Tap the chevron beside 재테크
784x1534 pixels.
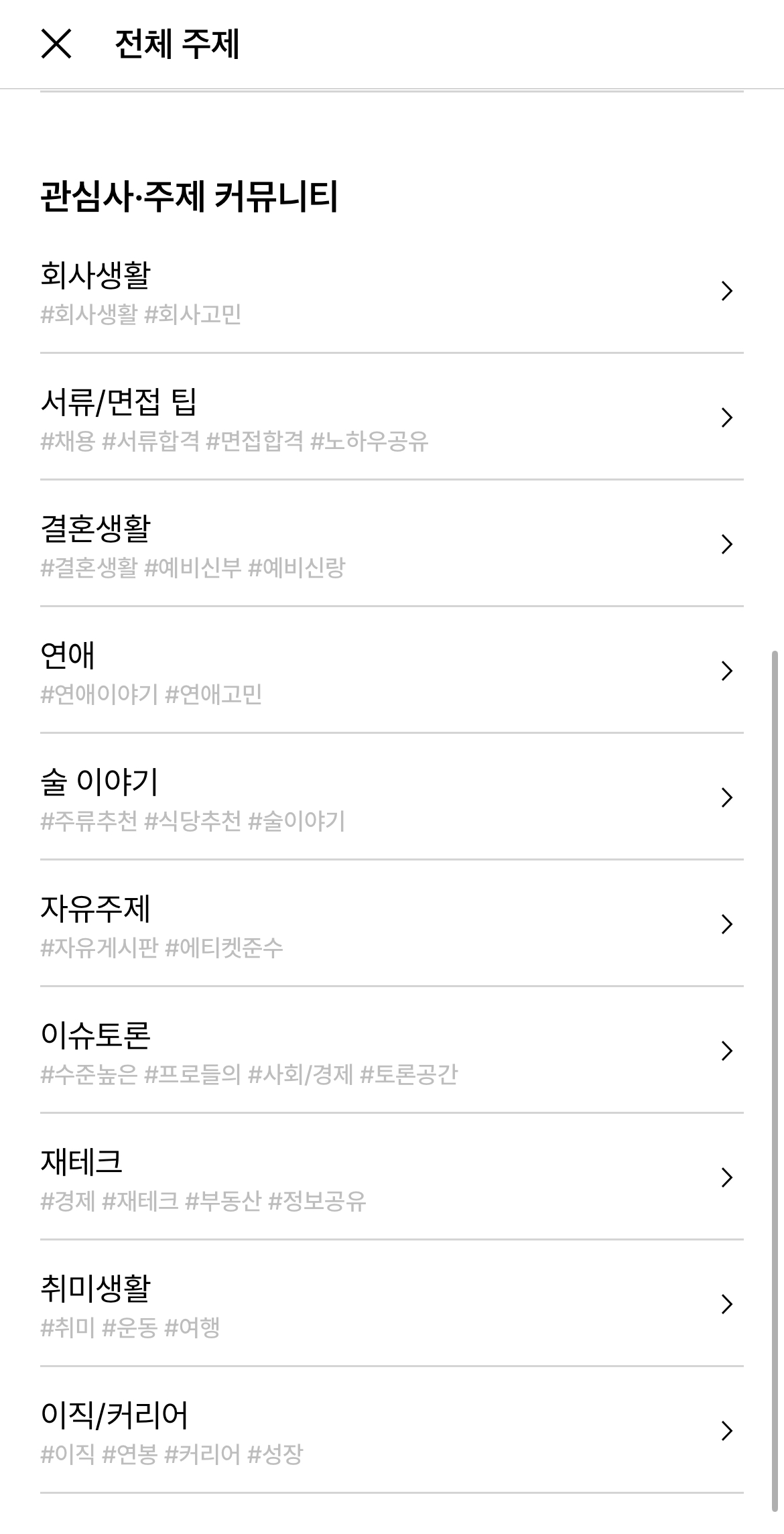click(x=727, y=1179)
